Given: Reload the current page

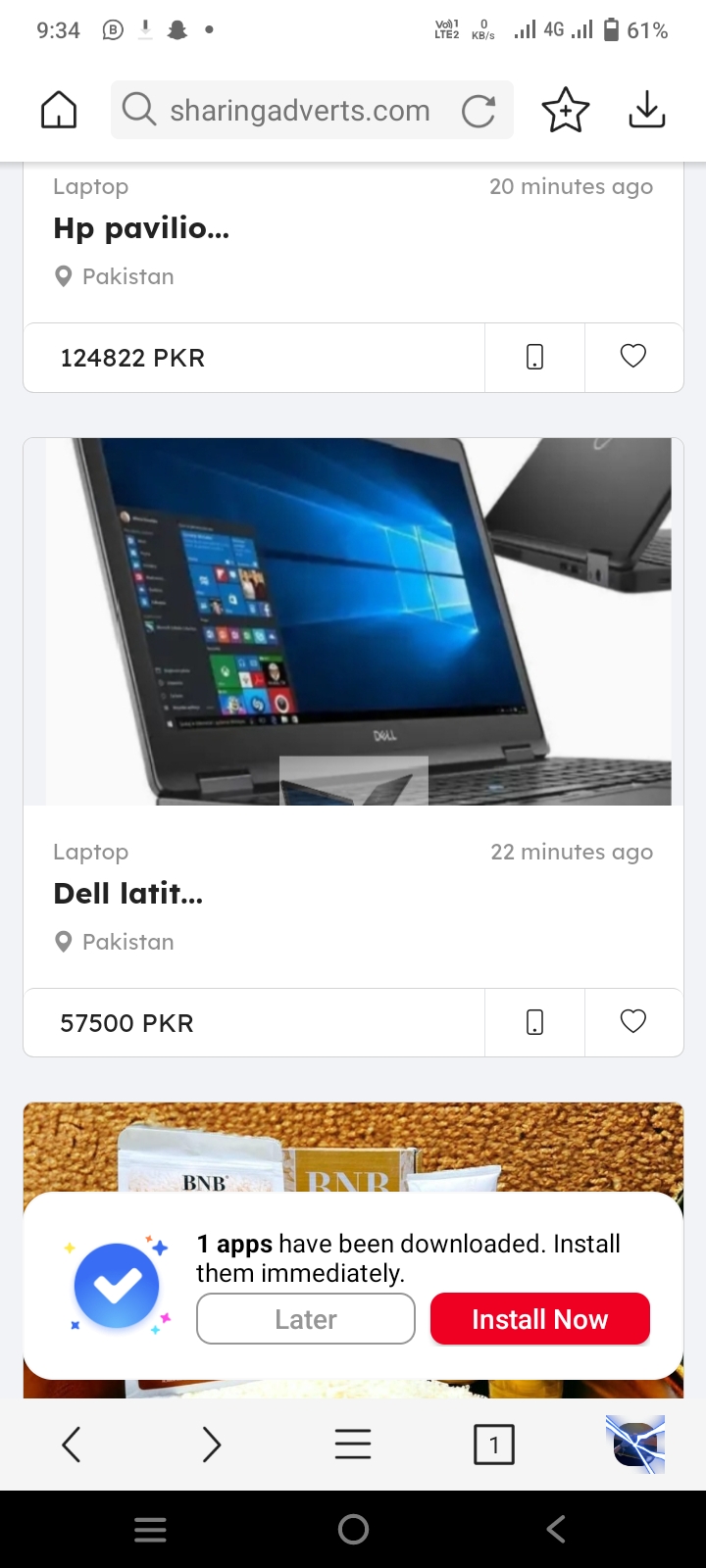Looking at the screenshot, I should [479, 111].
